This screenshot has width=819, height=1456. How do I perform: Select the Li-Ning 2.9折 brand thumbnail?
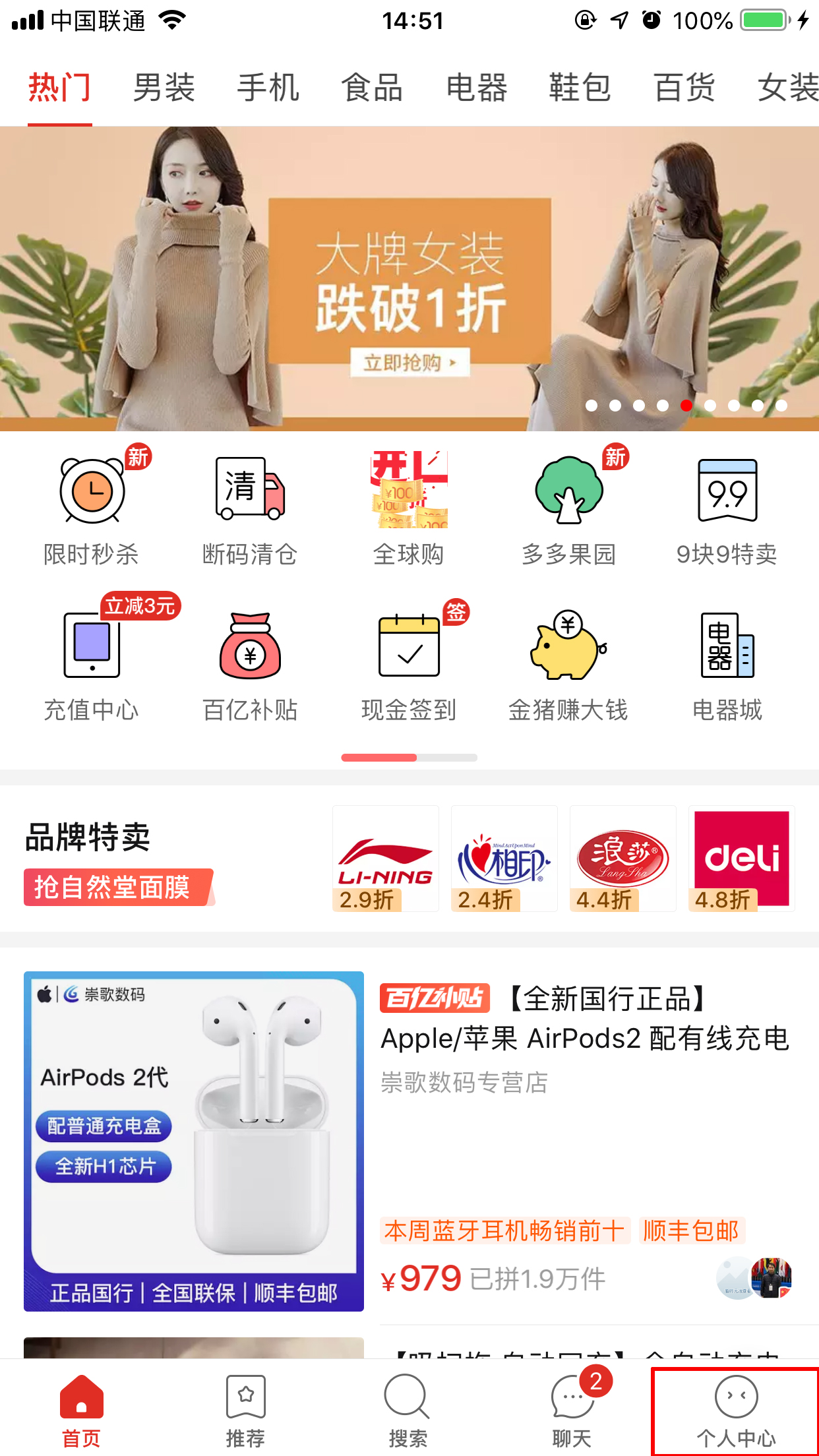[385, 858]
